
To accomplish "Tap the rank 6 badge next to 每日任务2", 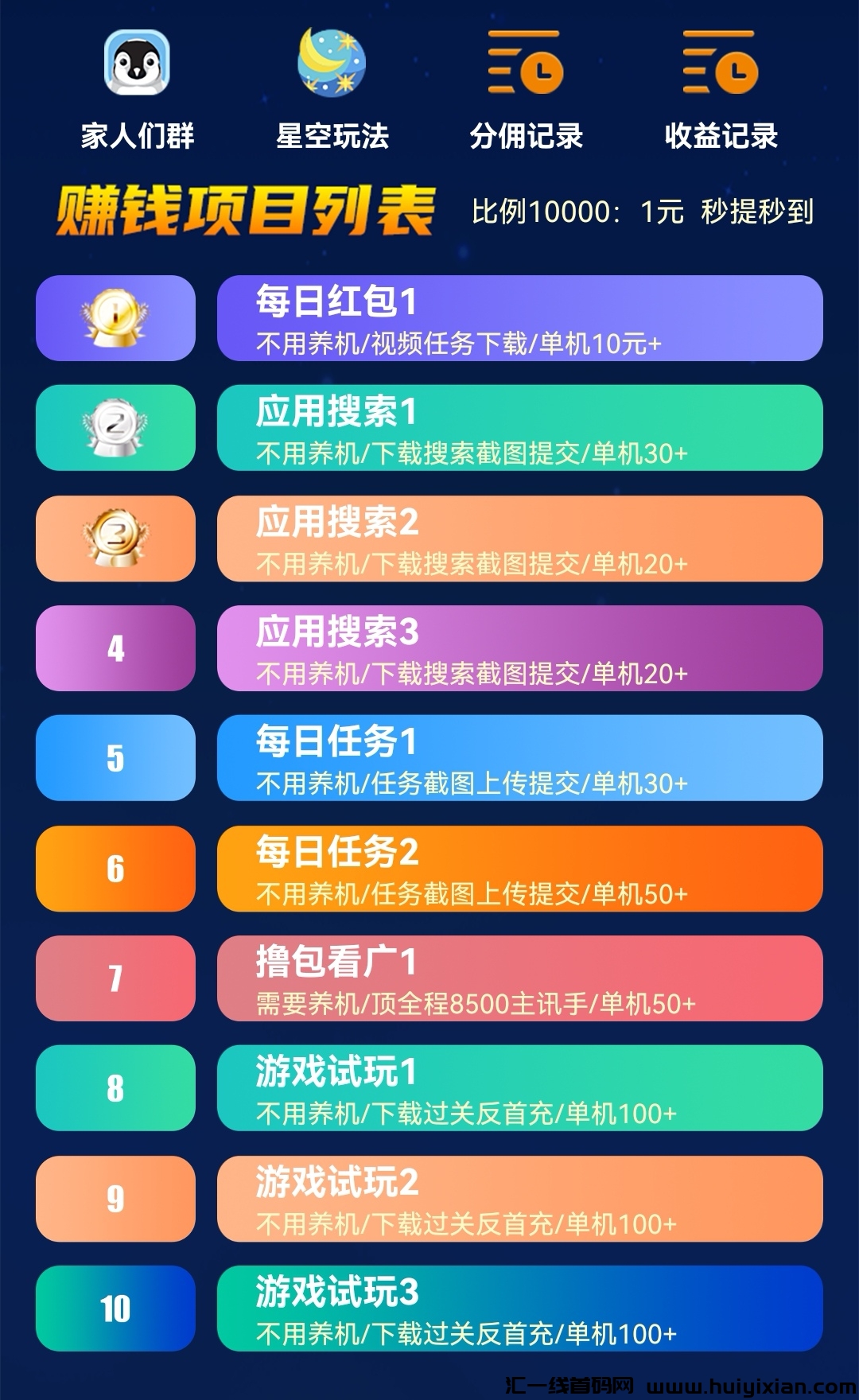I will click(x=114, y=868).
